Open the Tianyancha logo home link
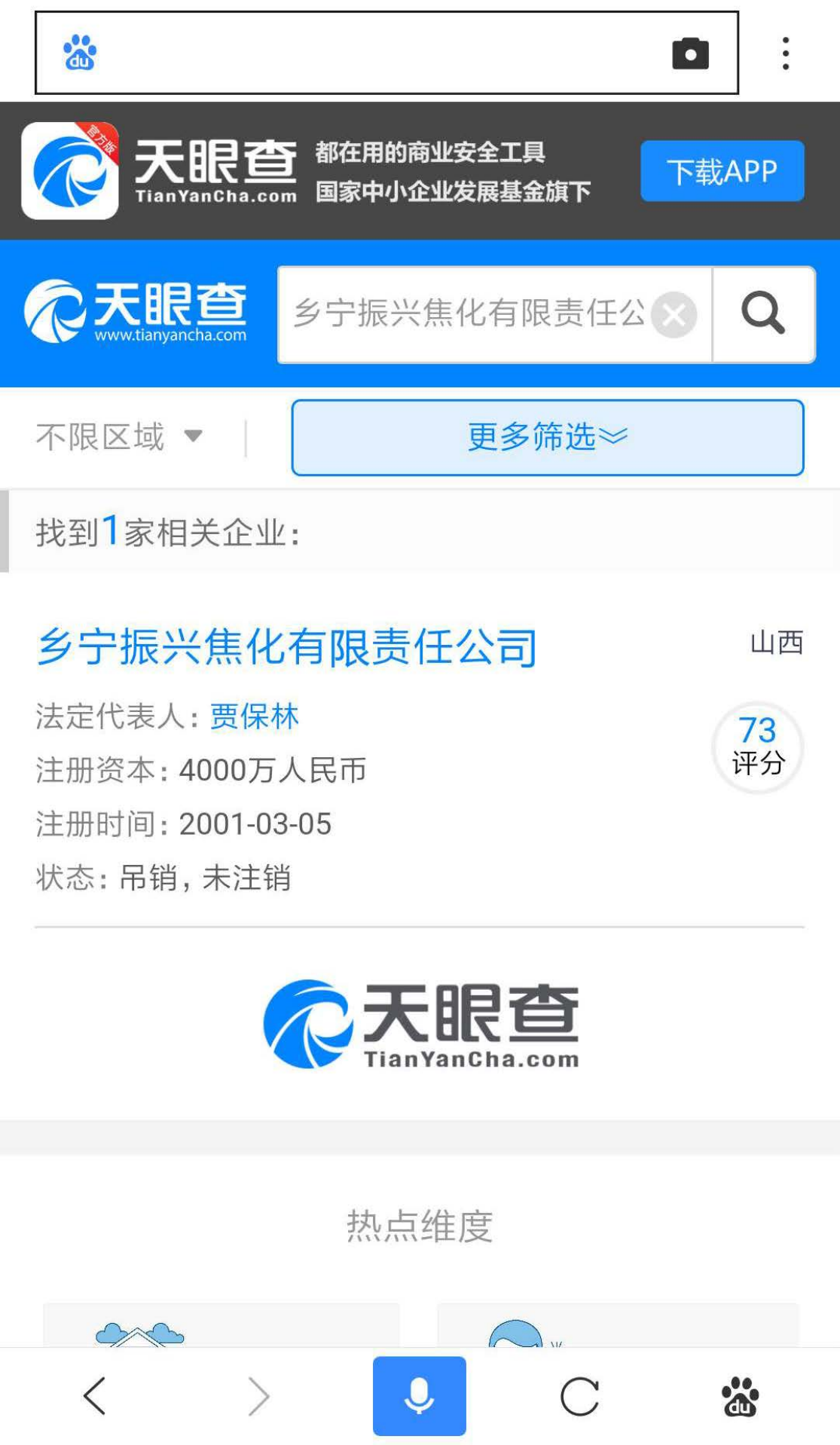 pyautogui.click(x=136, y=311)
